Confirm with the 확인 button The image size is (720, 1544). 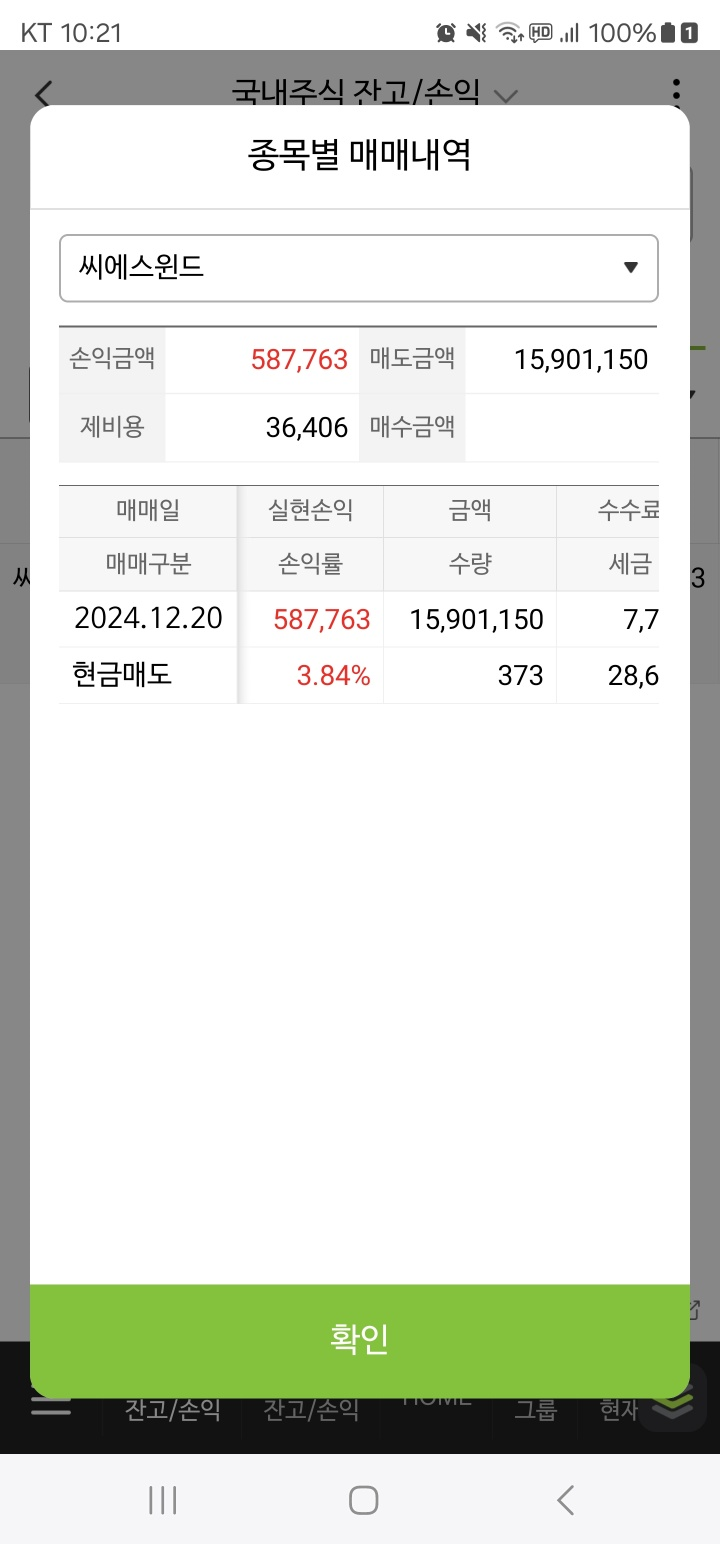pyautogui.click(x=359, y=1339)
